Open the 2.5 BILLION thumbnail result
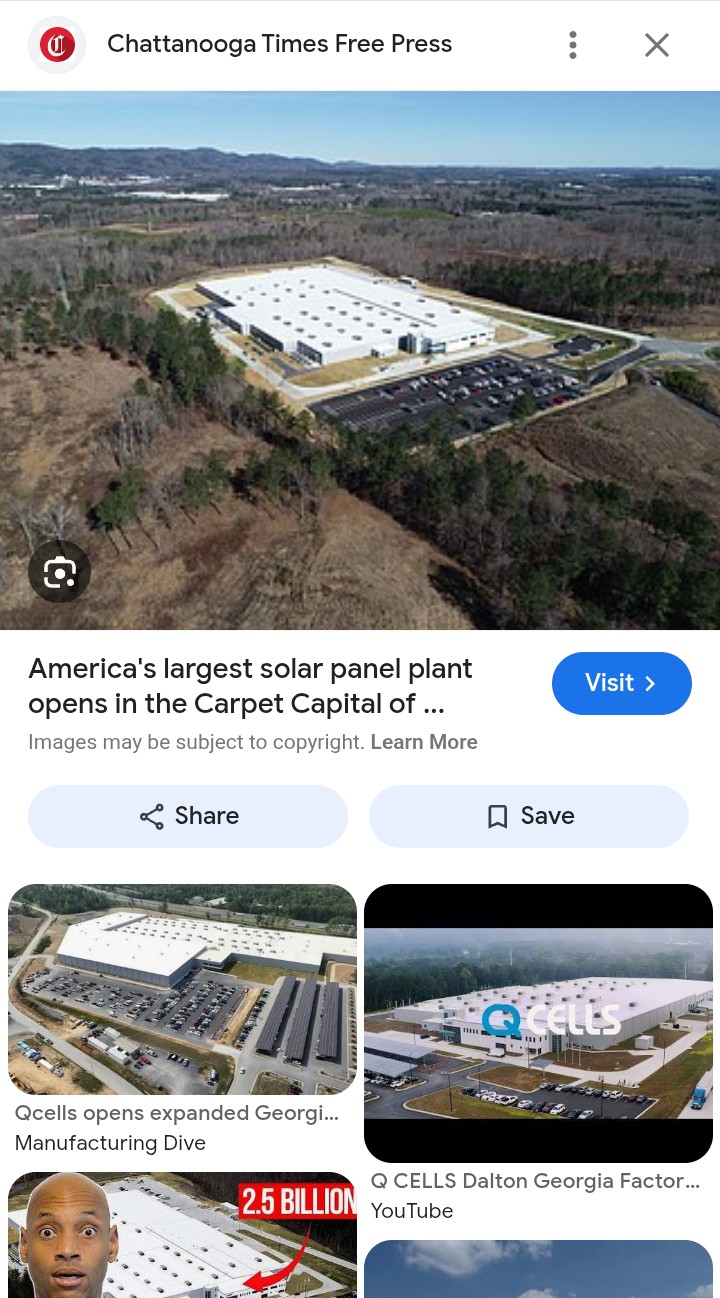This screenshot has height=1298, width=720. click(182, 1236)
